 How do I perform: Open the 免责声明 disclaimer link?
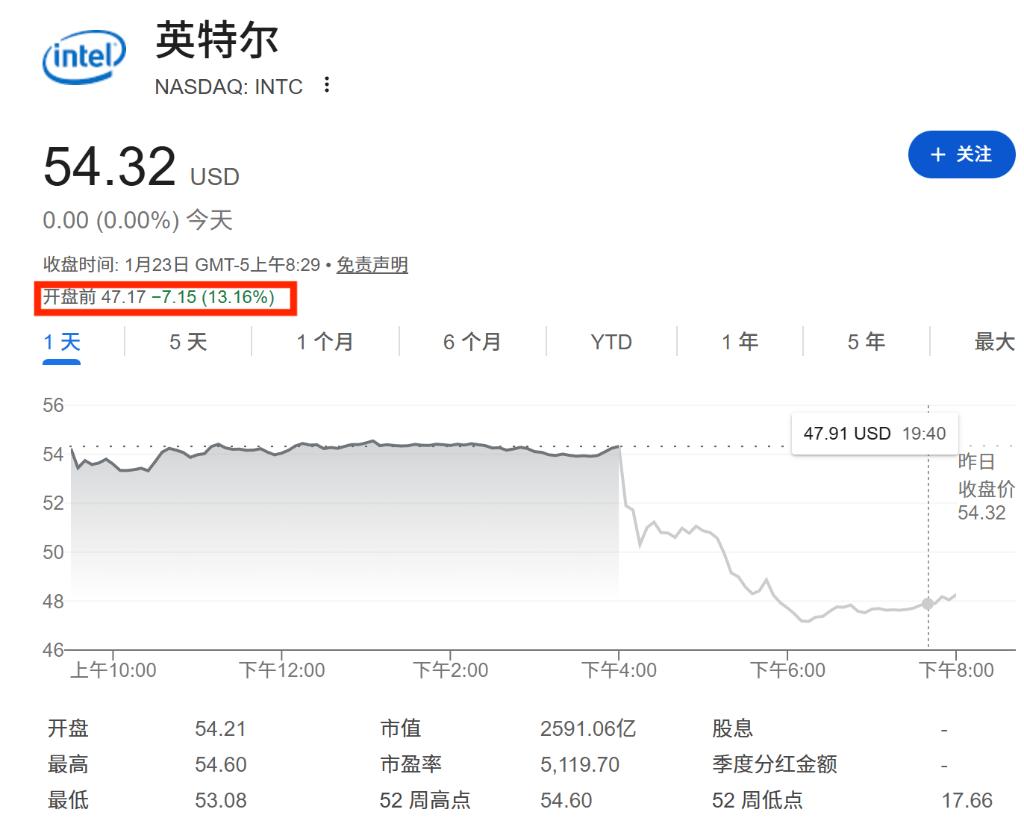tap(372, 265)
